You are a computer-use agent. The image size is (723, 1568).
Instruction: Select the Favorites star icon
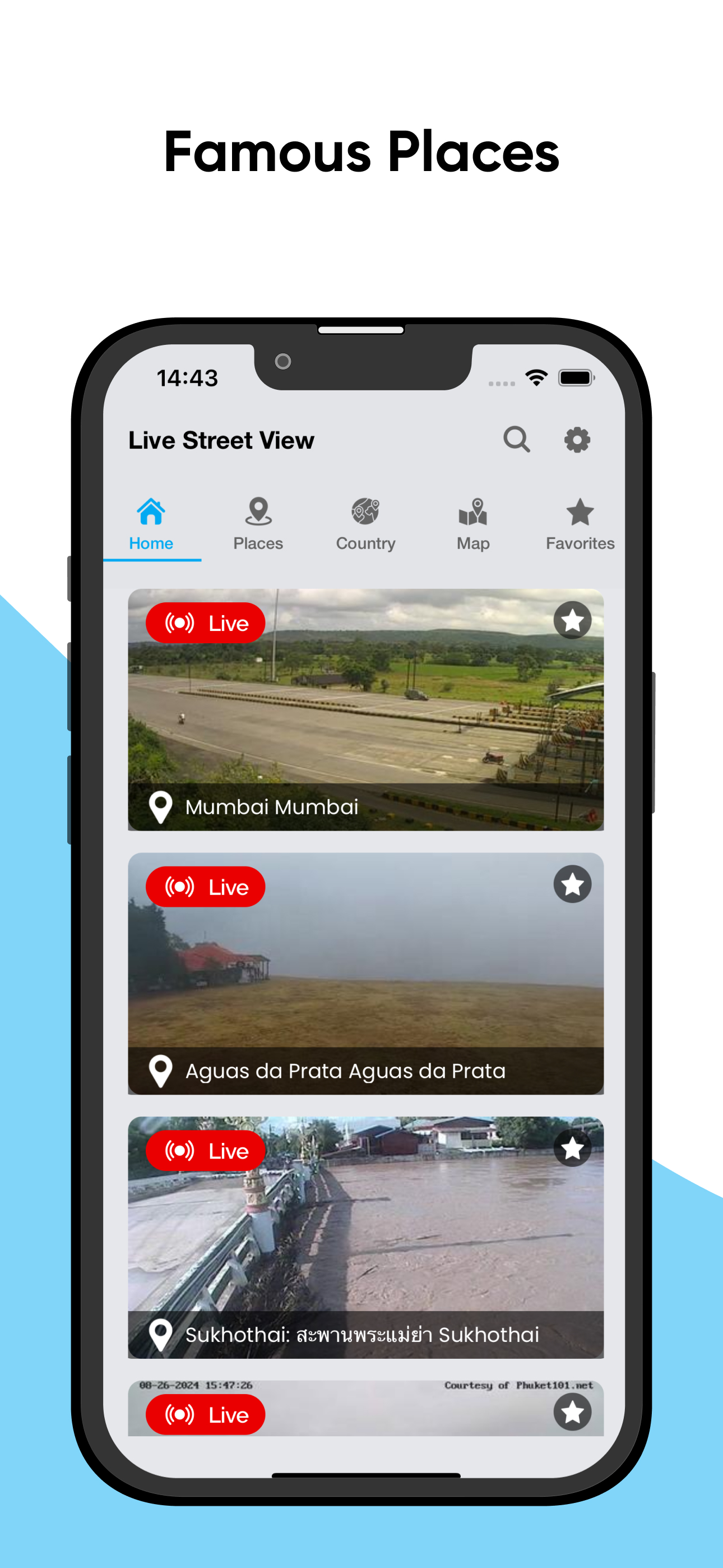pyautogui.click(x=580, y=513)
